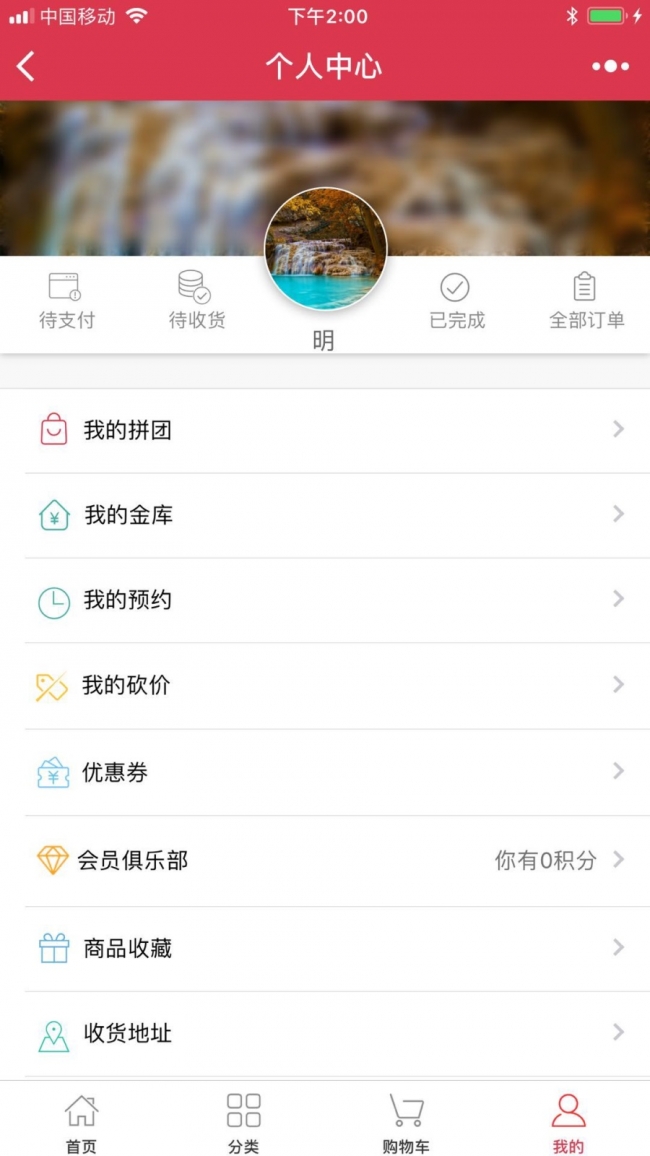The height and width of the screenshot is (1156, 650).
Task: Open 我的预约
Action: (325, 600)
